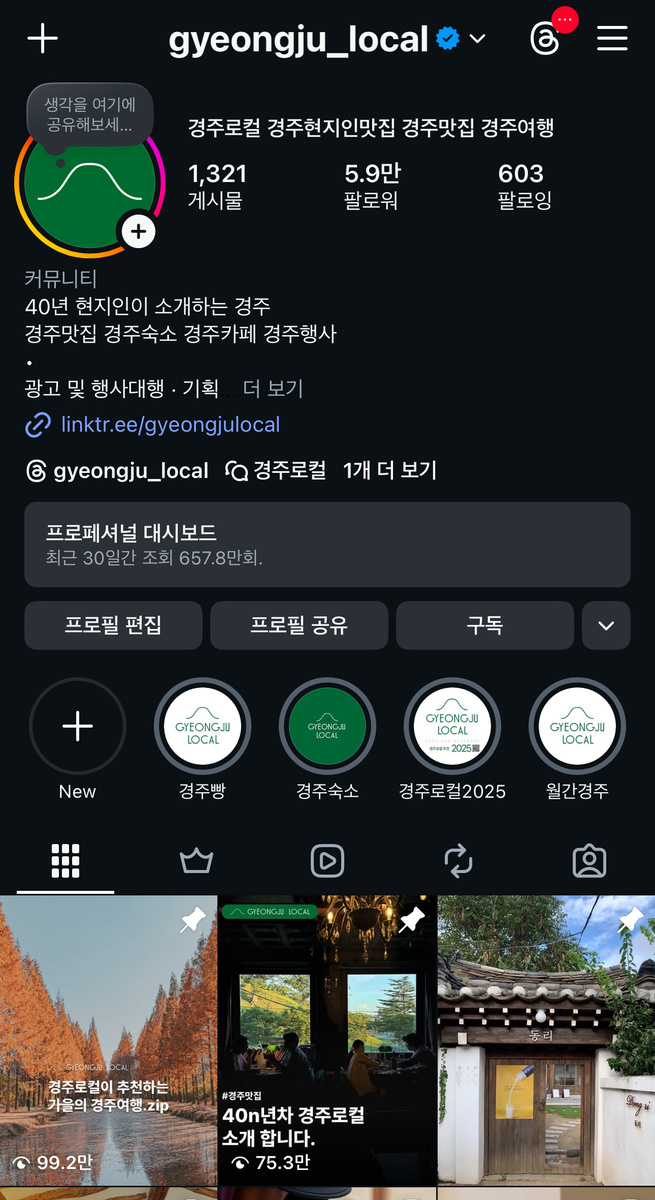Screen dimensions: 655x1200
Task: Expand suggested accounts with the chevron button
Action: [x=606, y=626]
